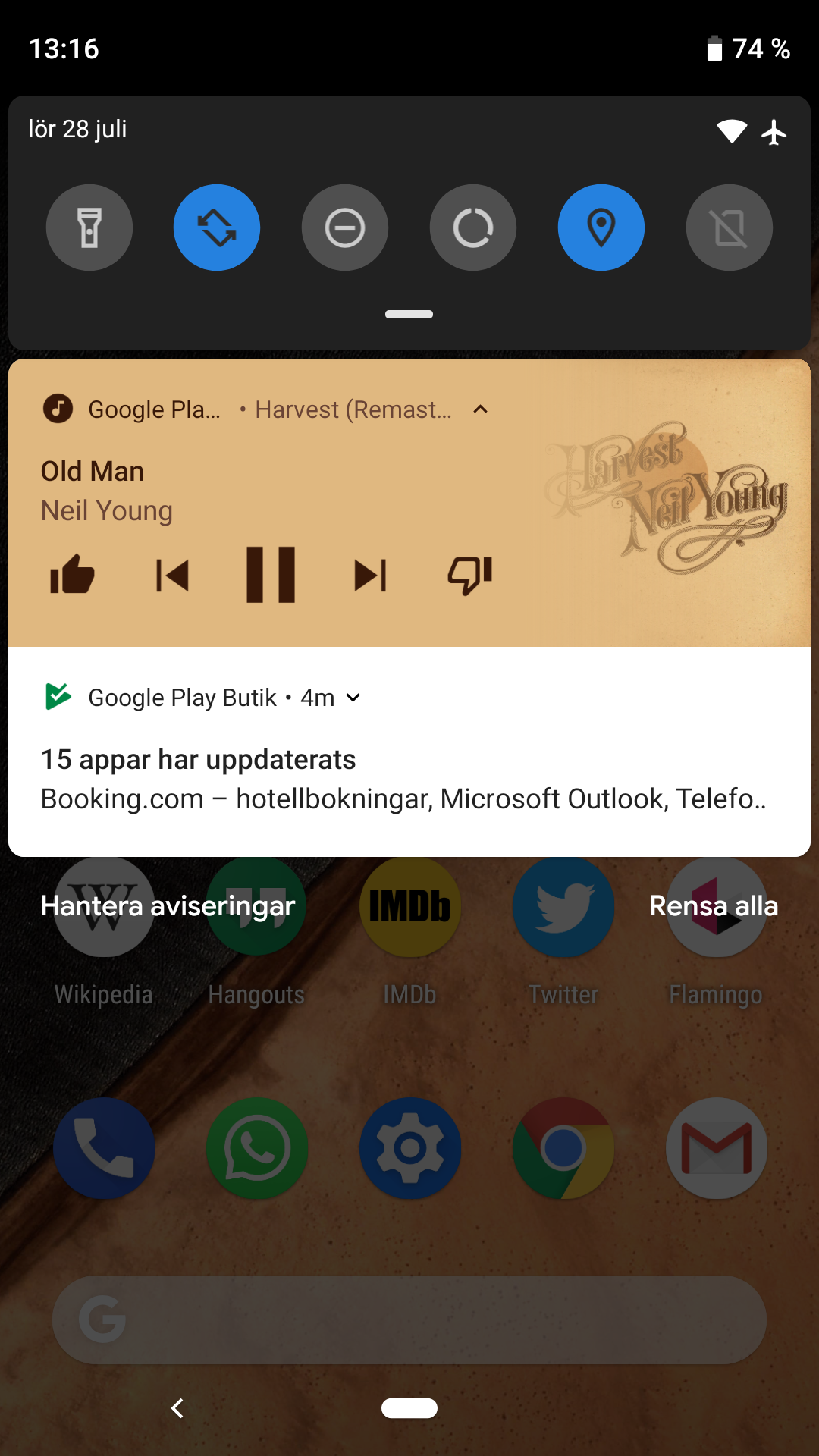Viewport: 819px width, 1456px height.
Task: Enable Do Not Disturb tile
Action: [x=345, y=227]
